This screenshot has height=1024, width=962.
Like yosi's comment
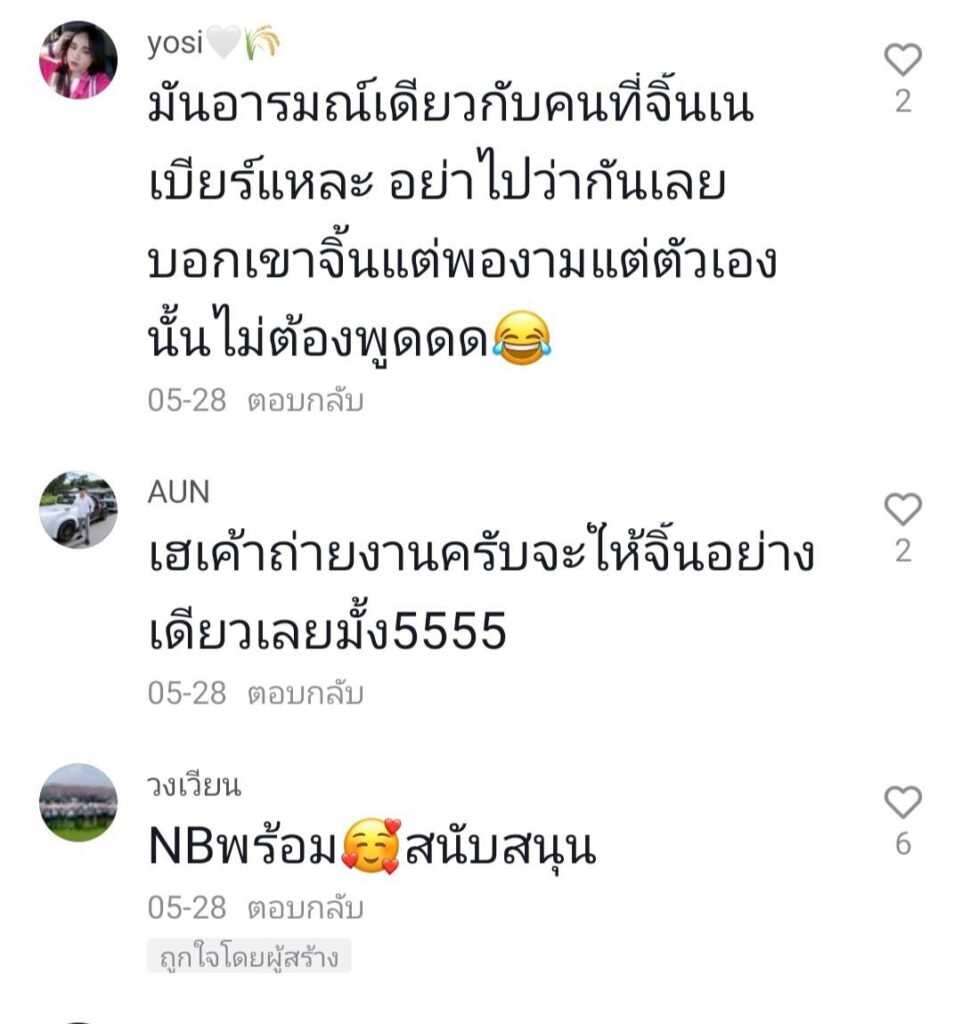(x=902, y=60)
